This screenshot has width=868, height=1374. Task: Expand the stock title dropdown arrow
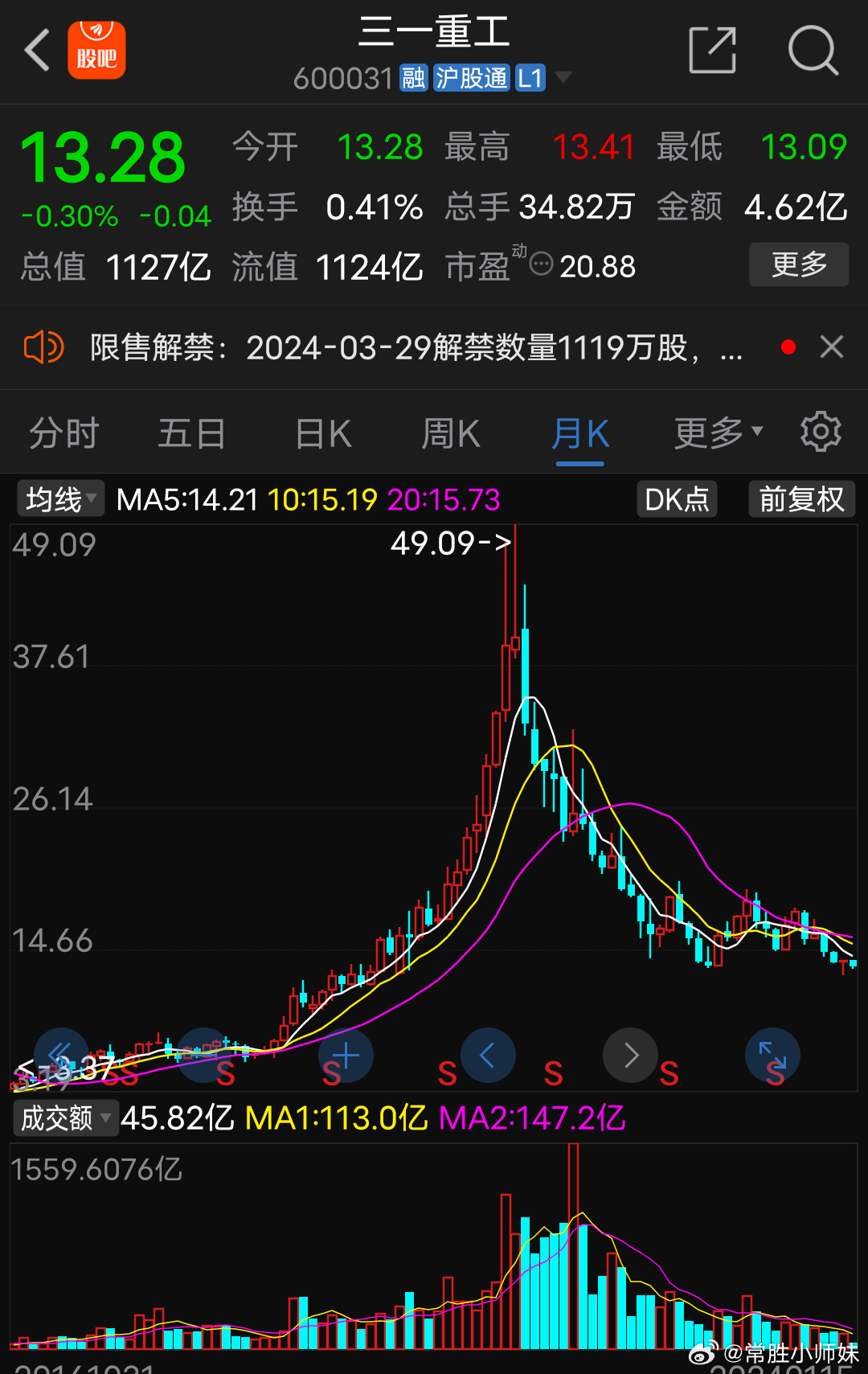pos(563,77)
